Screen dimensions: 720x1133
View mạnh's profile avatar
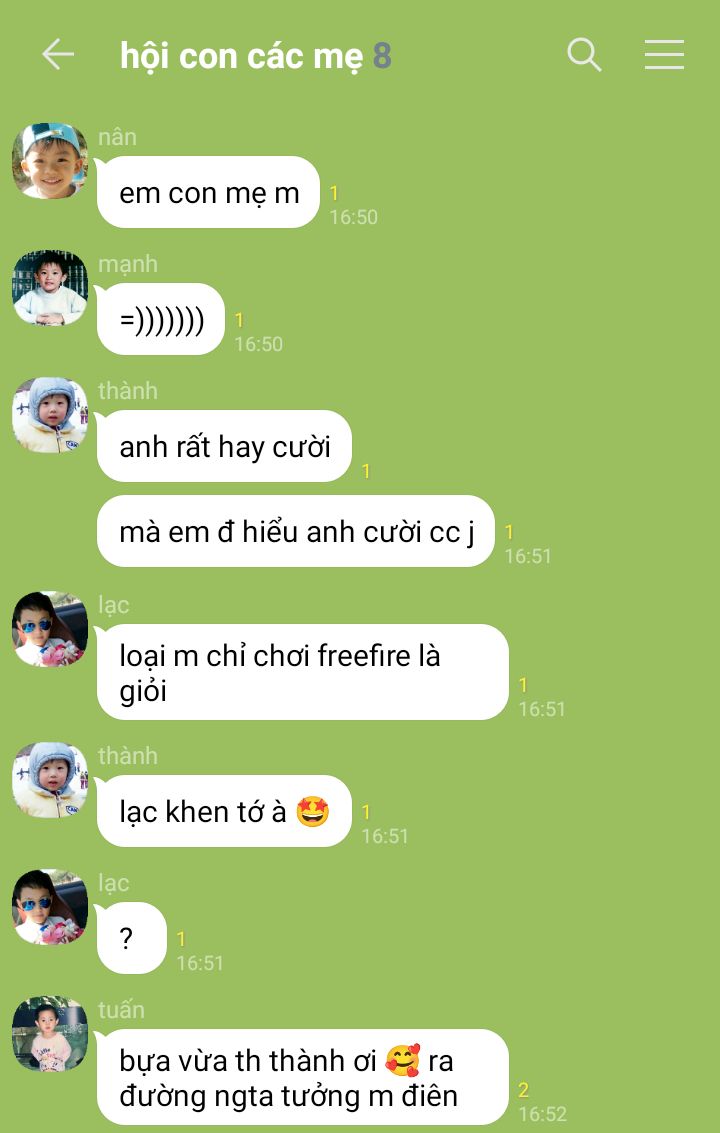50,288
